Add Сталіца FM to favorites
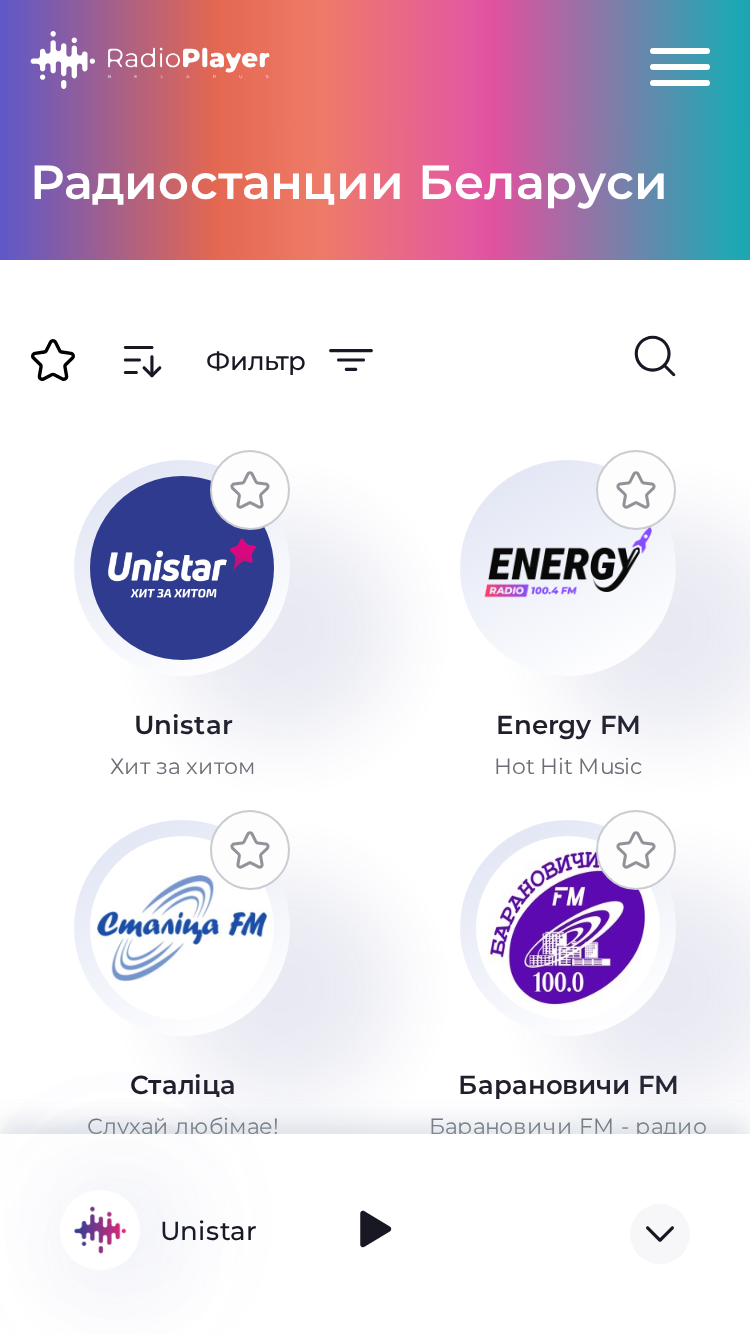 (x=250, y=850)
